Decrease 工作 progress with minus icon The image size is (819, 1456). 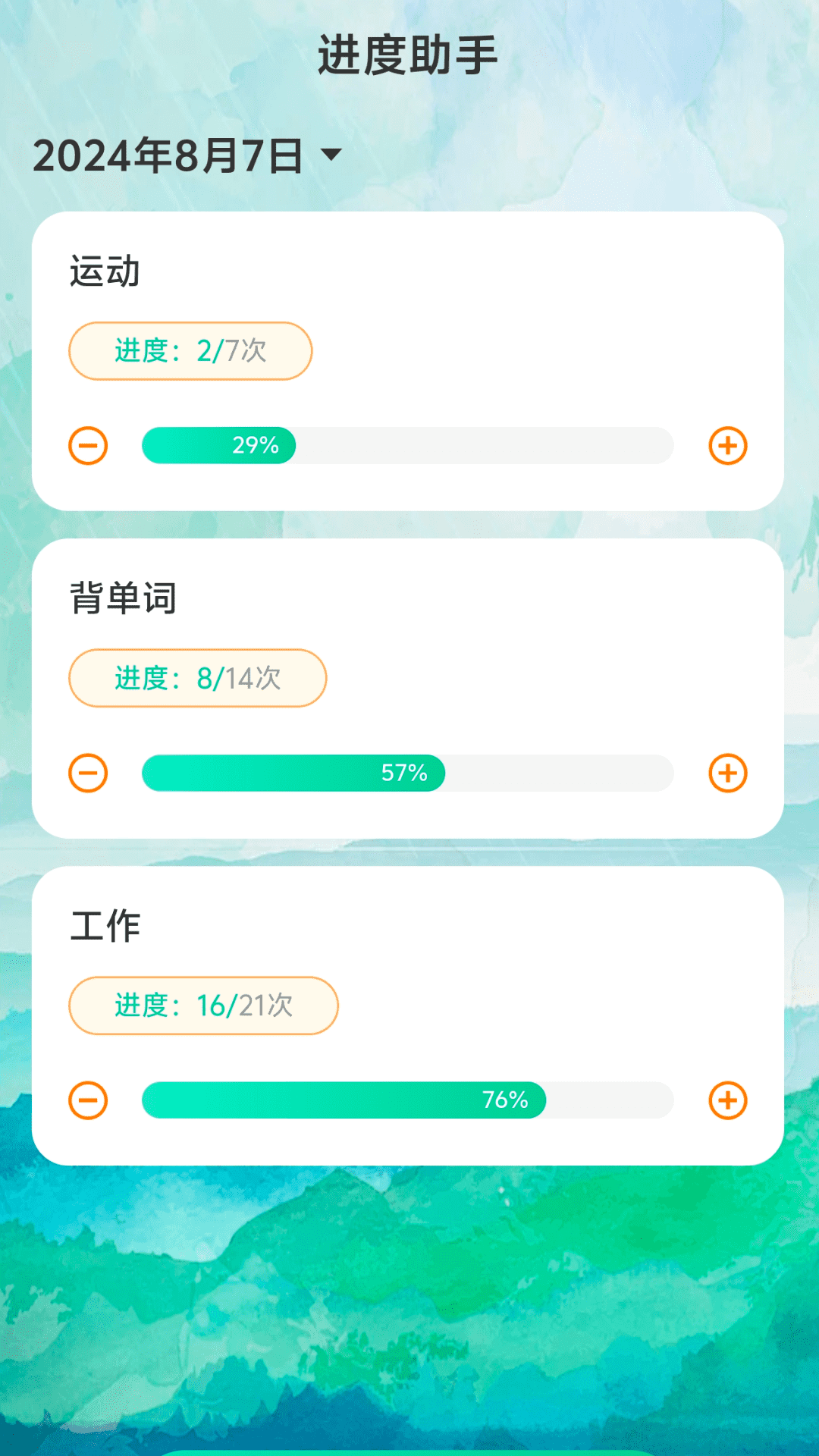pyautogui.click(x=88, y=1100)
